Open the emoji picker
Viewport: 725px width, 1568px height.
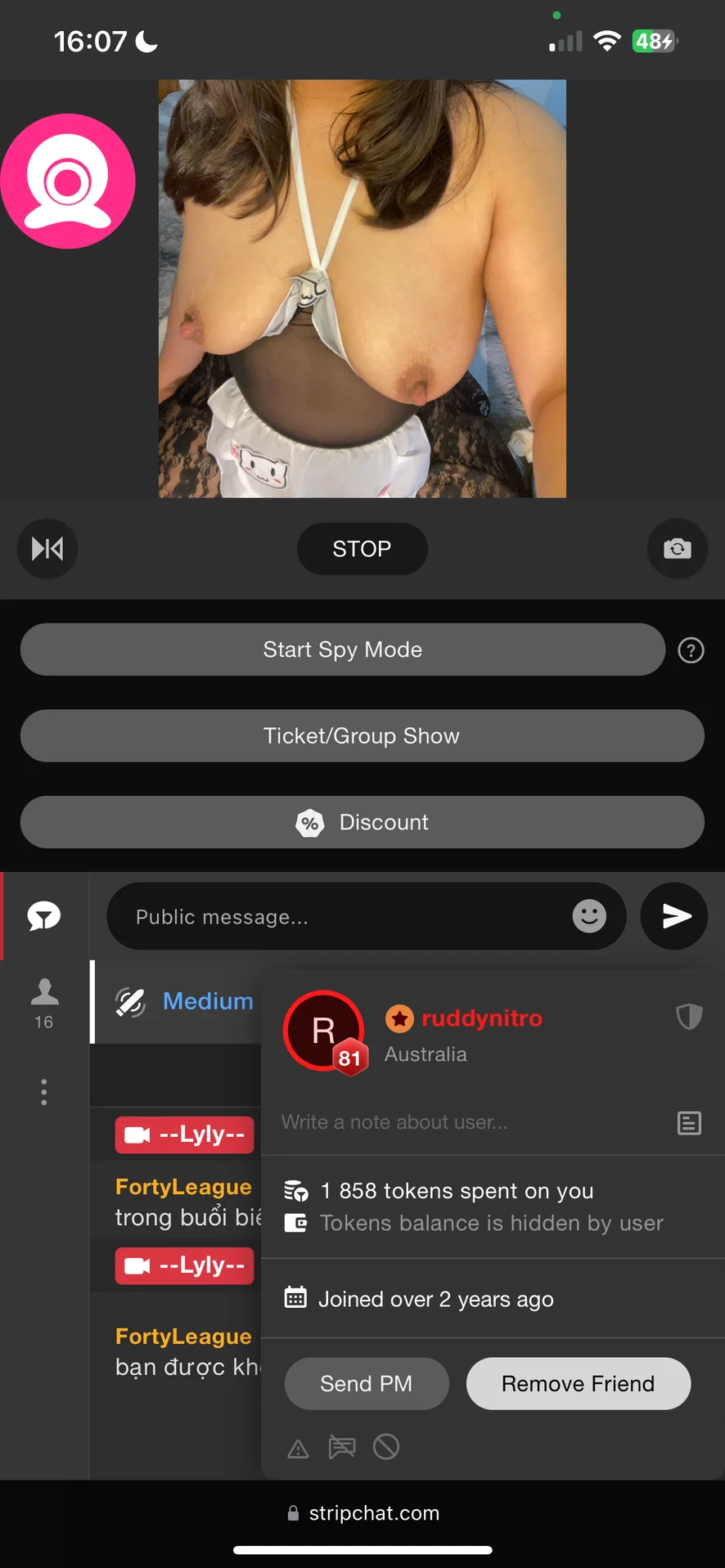(x=589, y=916)
